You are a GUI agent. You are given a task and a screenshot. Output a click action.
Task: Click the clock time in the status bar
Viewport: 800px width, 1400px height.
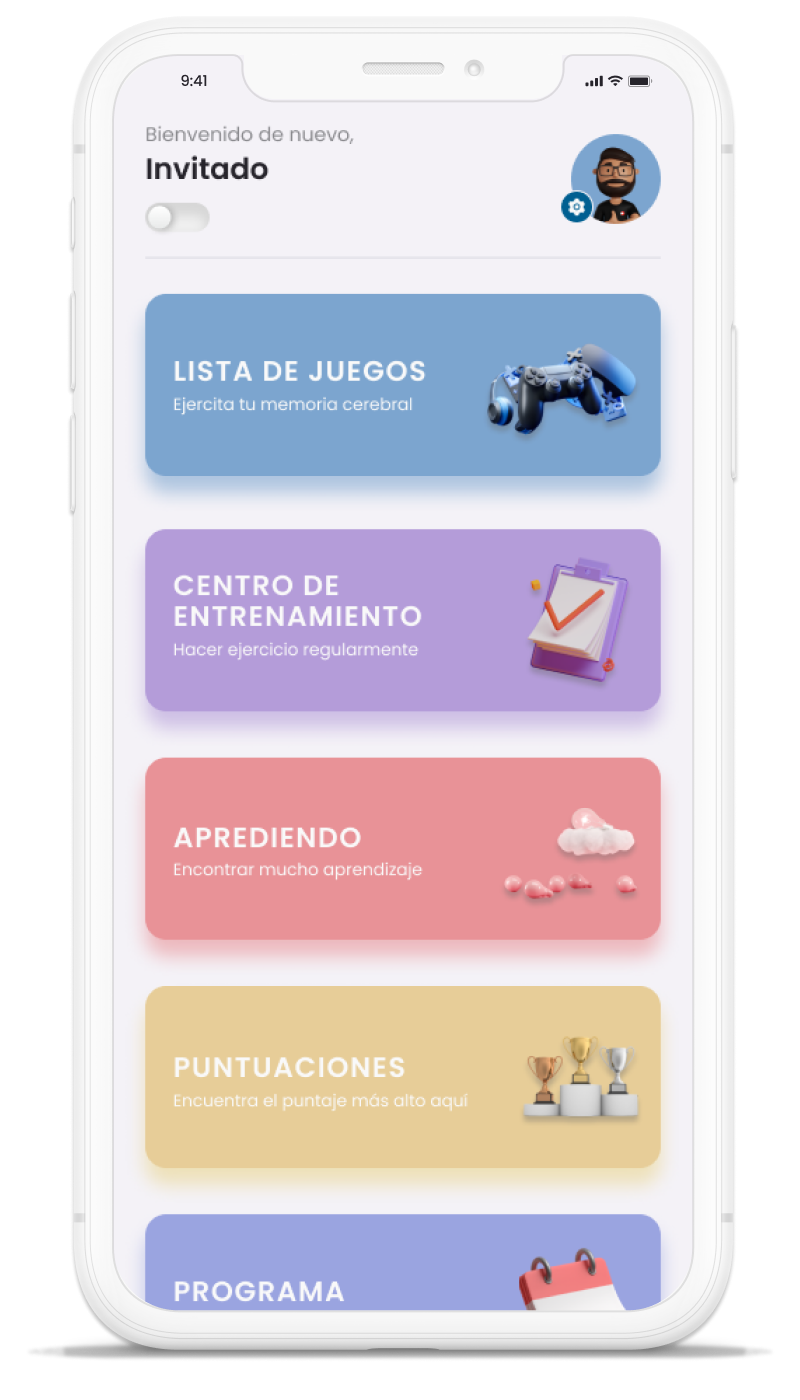(194, 78)
